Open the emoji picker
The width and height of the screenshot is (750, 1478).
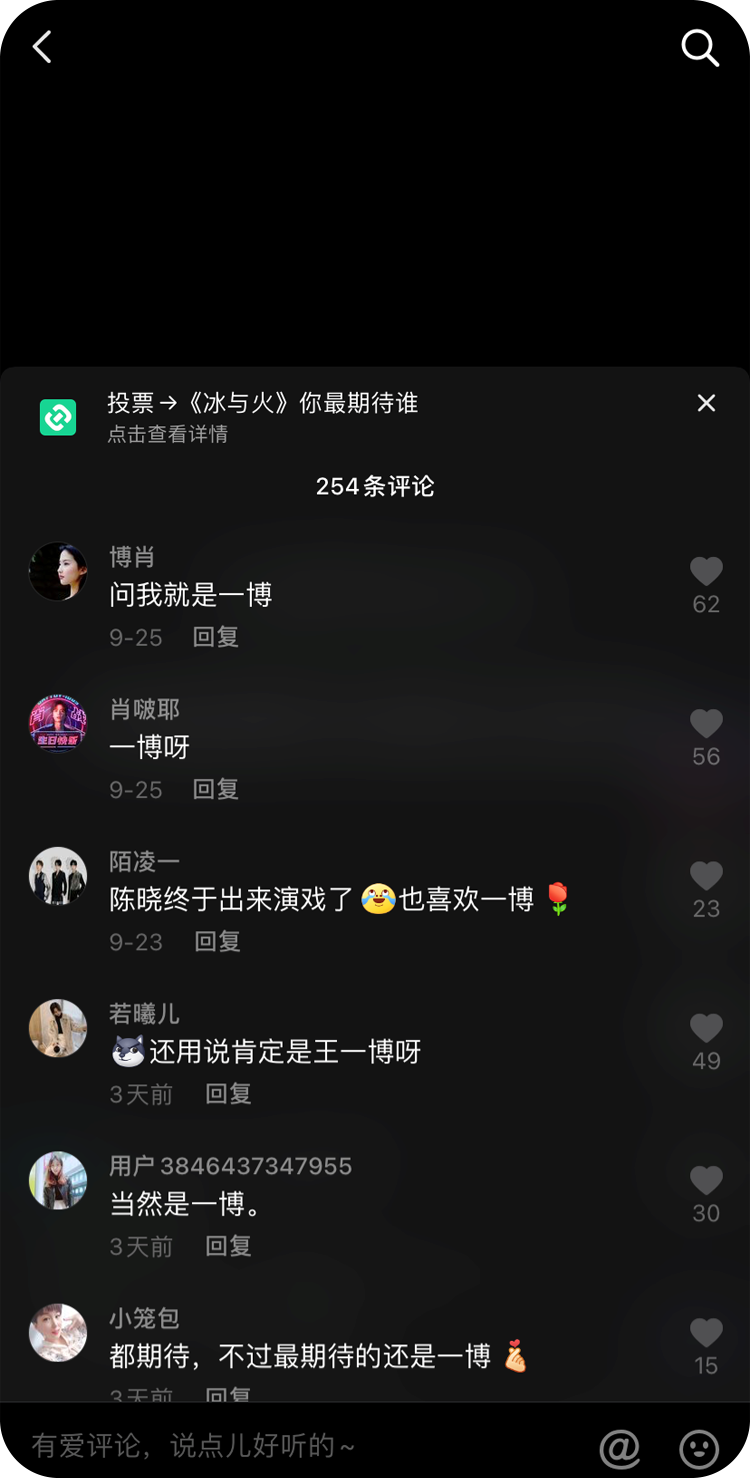tap(699, 1447)
